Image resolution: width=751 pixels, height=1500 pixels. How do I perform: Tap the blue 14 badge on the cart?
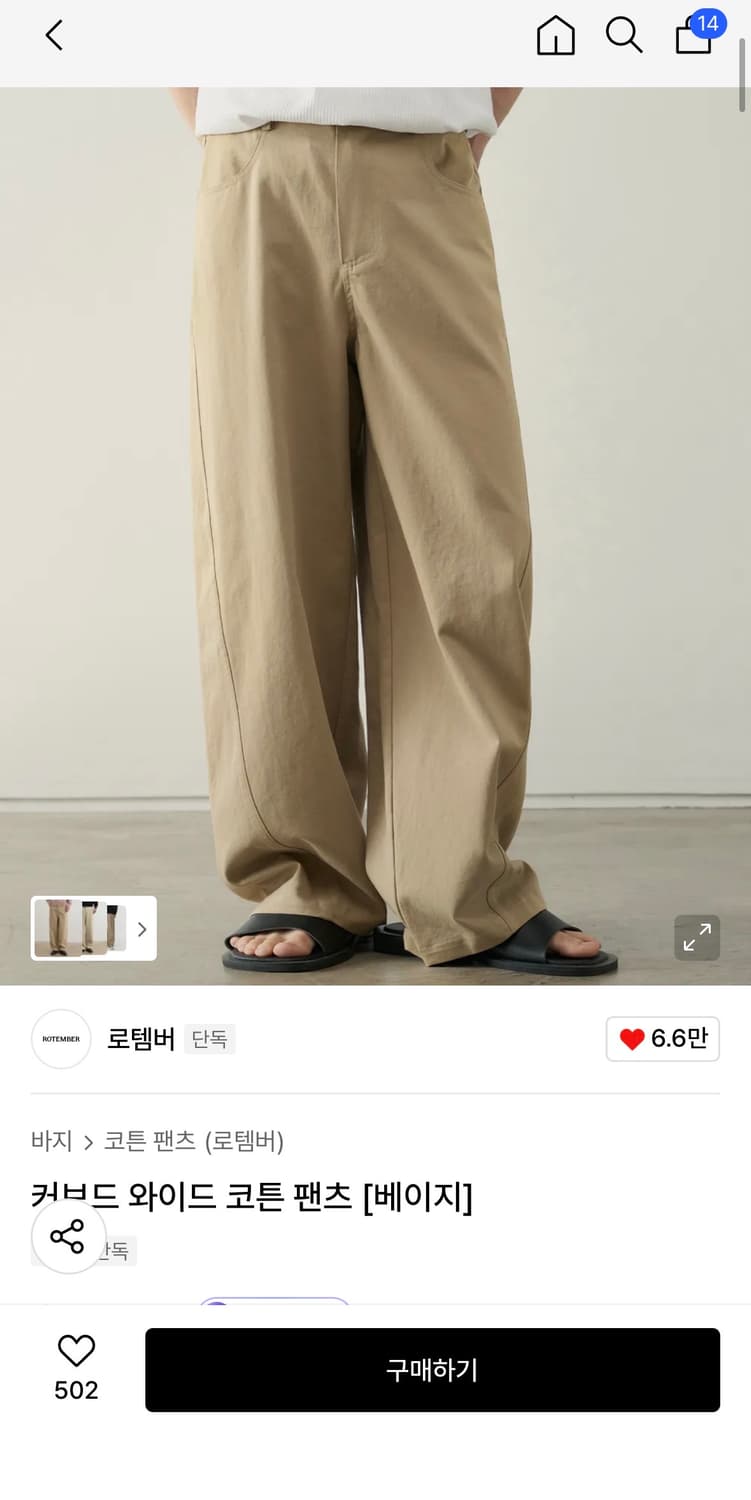708,23
